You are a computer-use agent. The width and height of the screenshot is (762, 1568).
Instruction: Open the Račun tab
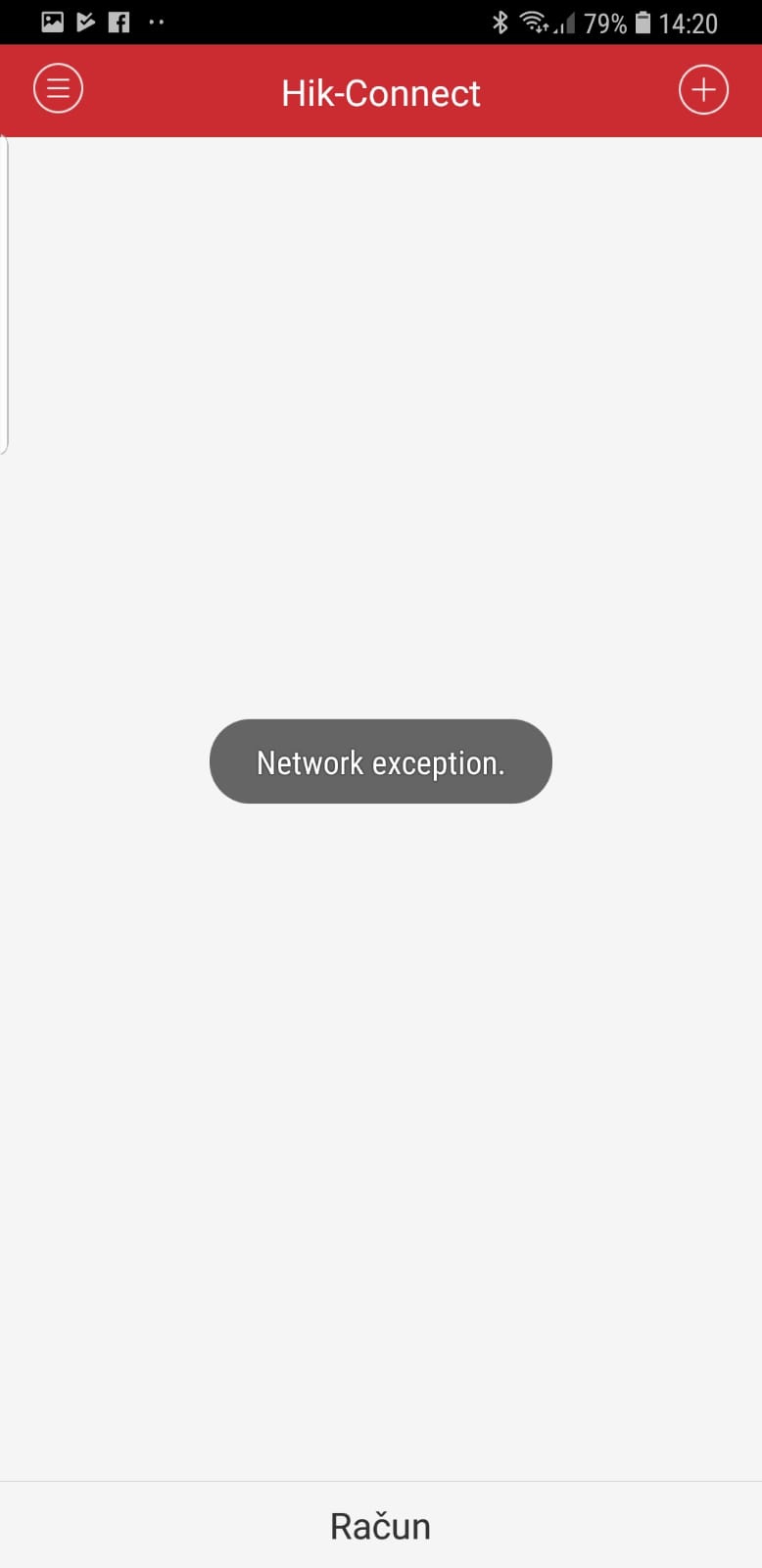380,1525
